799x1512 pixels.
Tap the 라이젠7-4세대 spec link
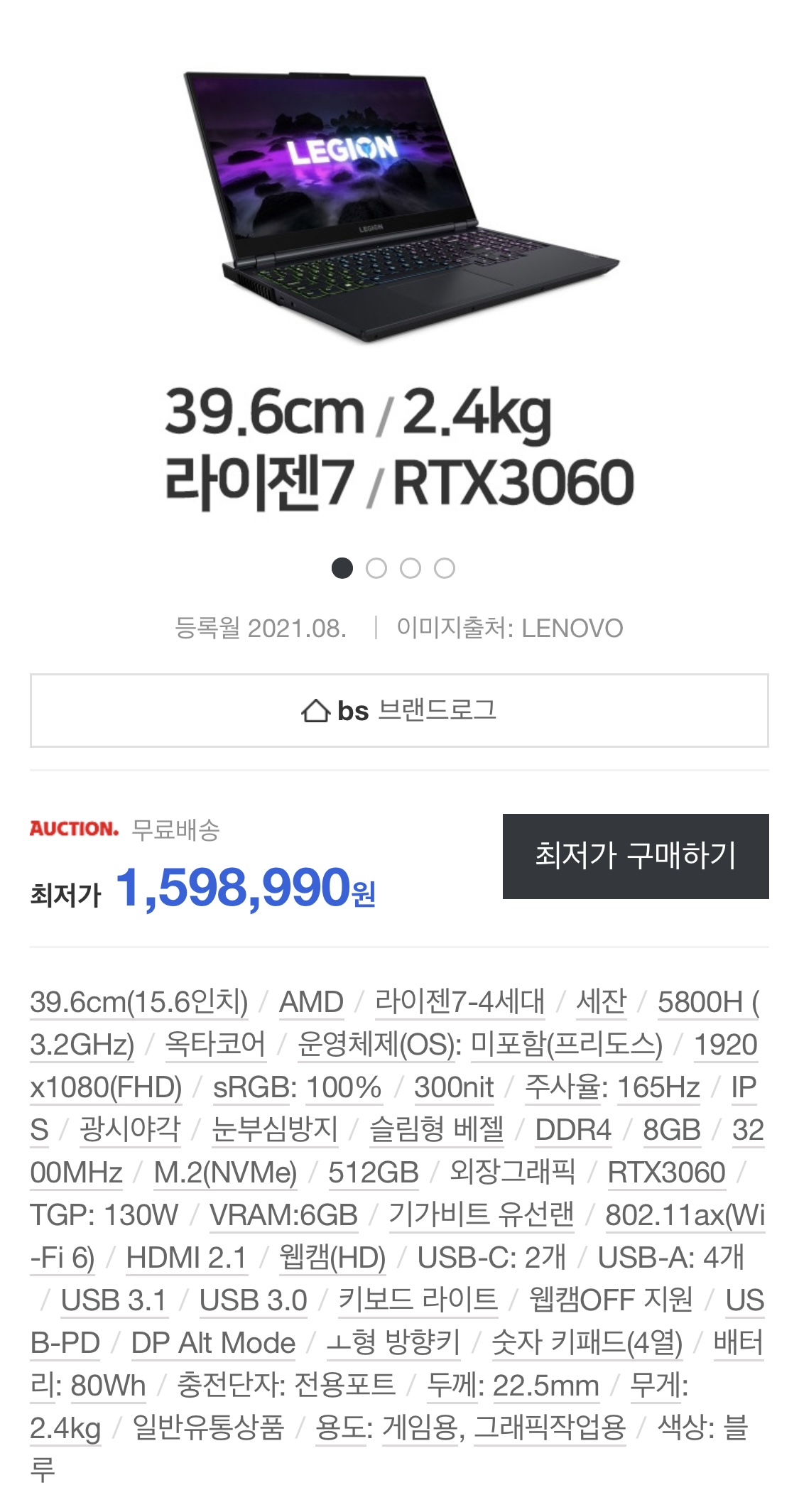[460, 1002]
